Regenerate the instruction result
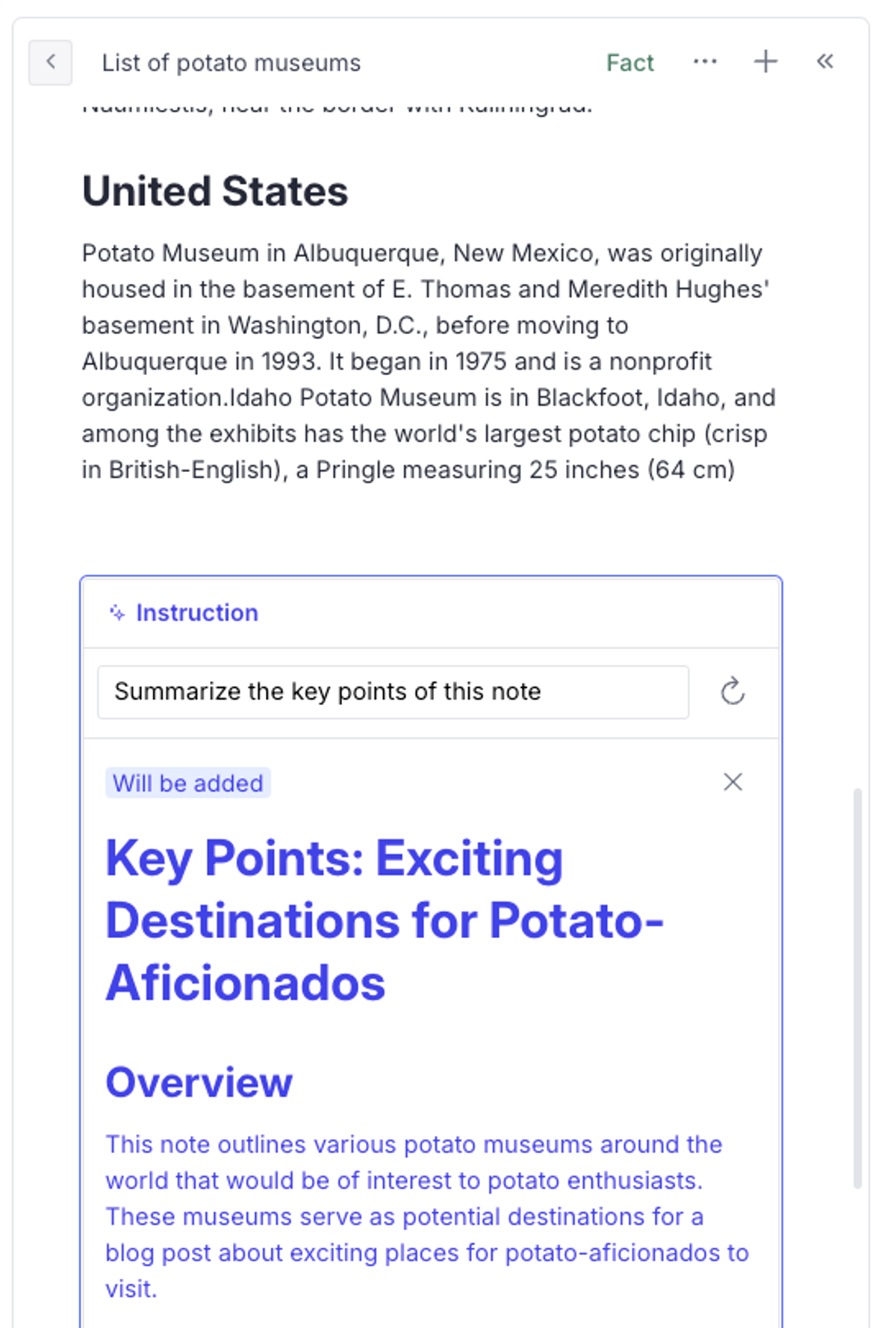Screen dimensions: 896x1328 coord(732,692)
